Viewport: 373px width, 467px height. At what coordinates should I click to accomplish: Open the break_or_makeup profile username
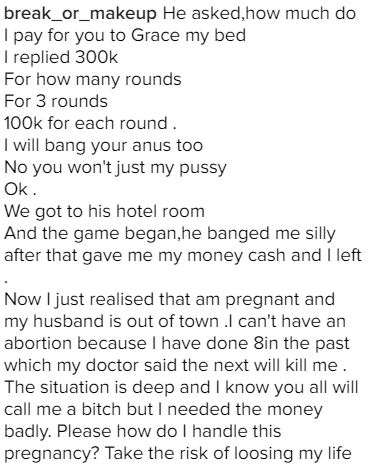tap(80, 14)
